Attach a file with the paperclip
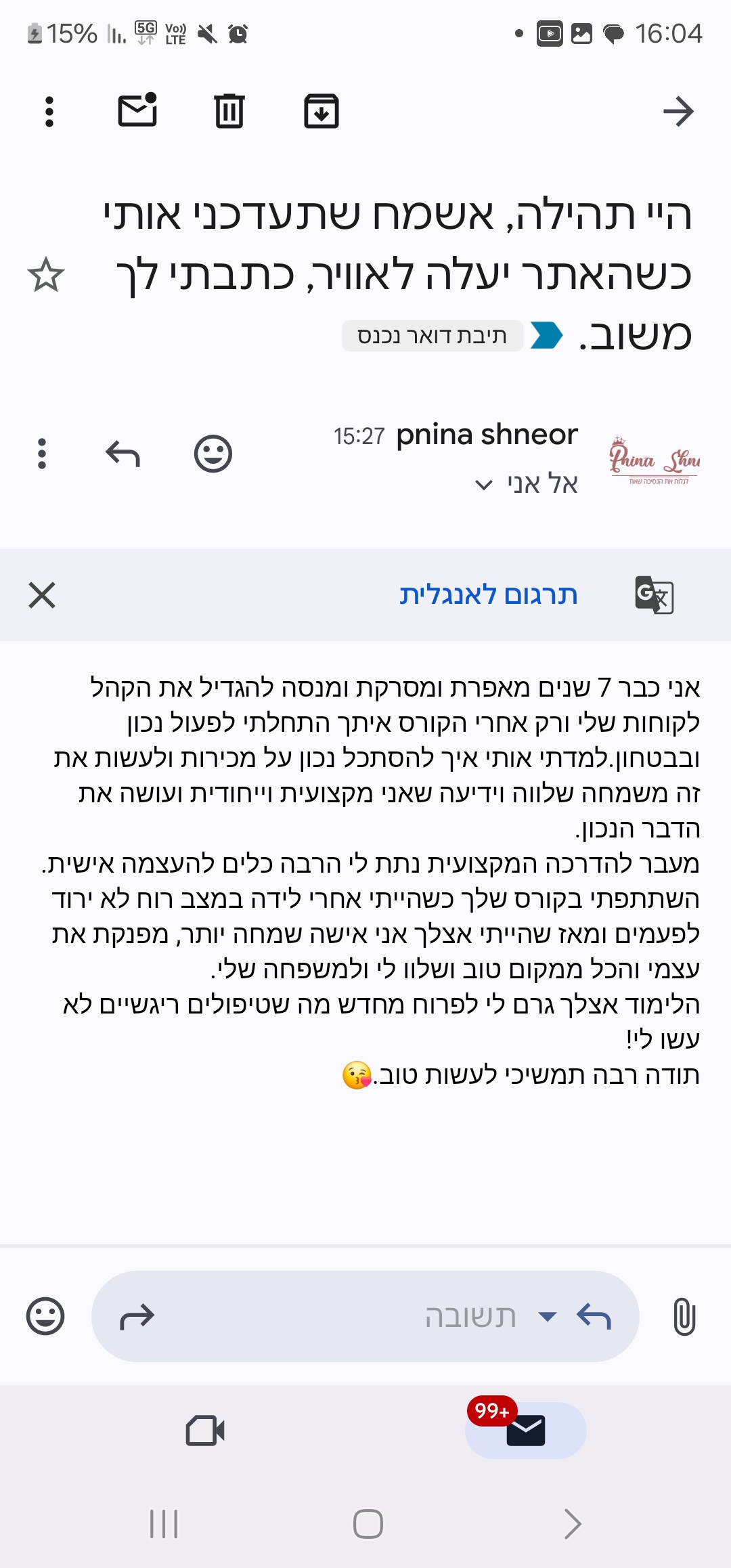 pos(684,1317)
